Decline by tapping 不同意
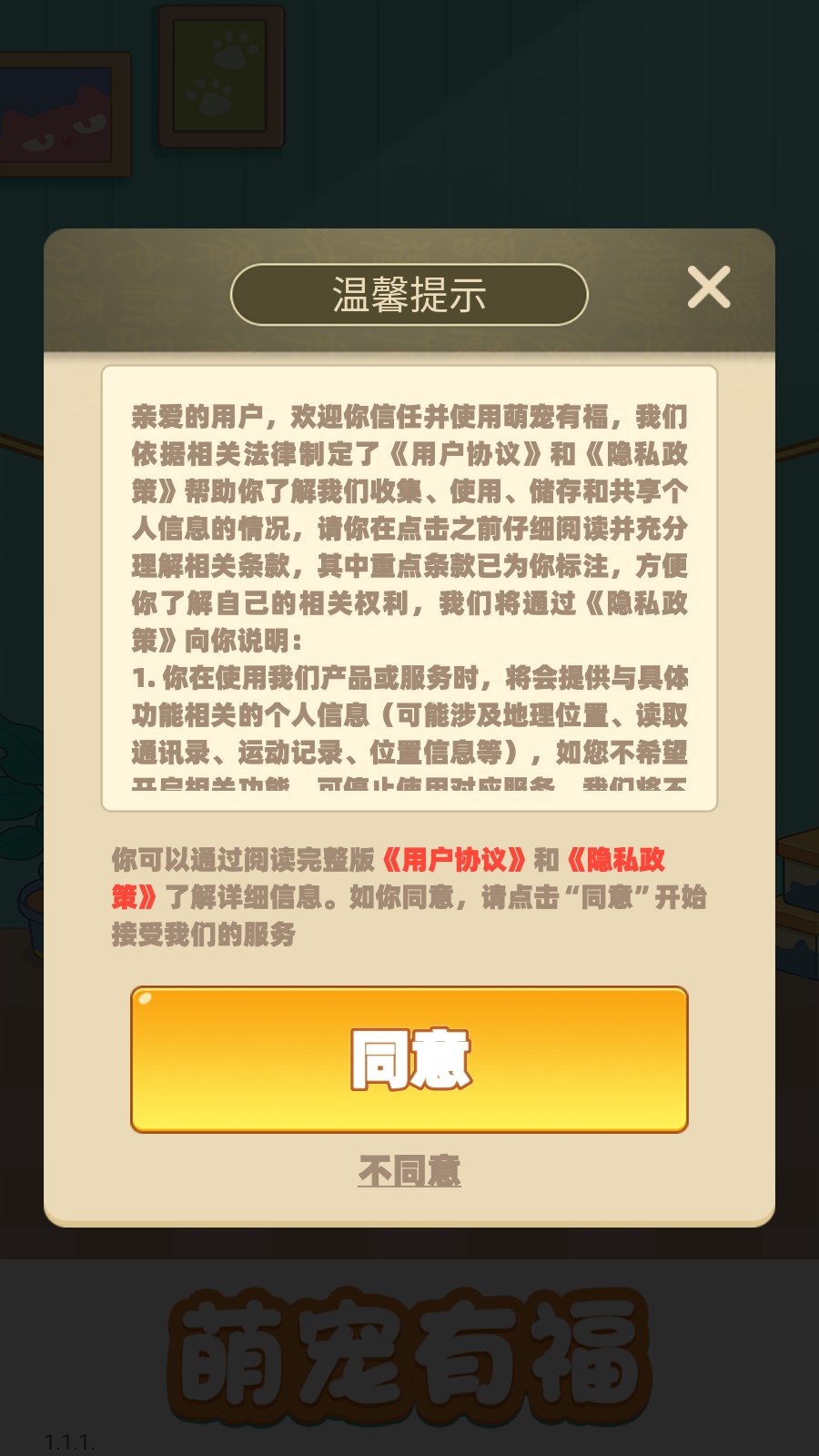Image resolution: width=819 pixels, height=1456 pixels. point(409,1170)
